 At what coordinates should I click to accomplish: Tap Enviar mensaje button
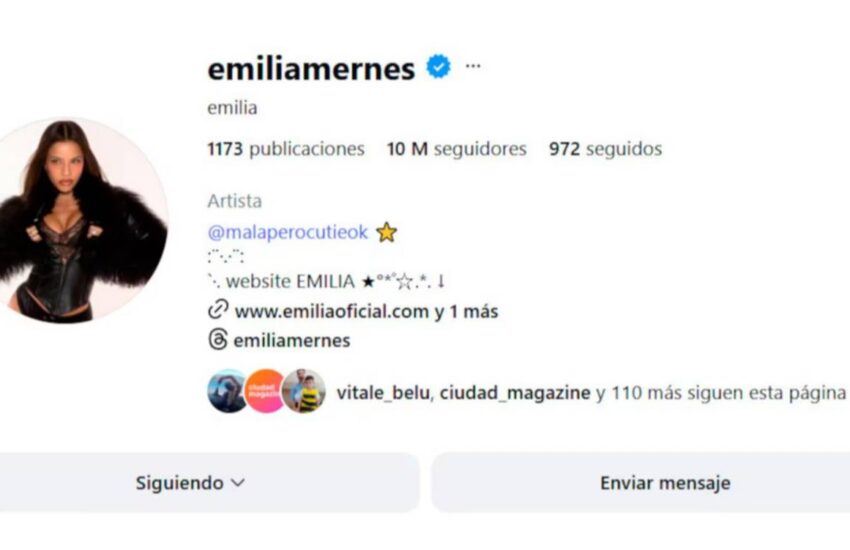[x=665, y=483]
